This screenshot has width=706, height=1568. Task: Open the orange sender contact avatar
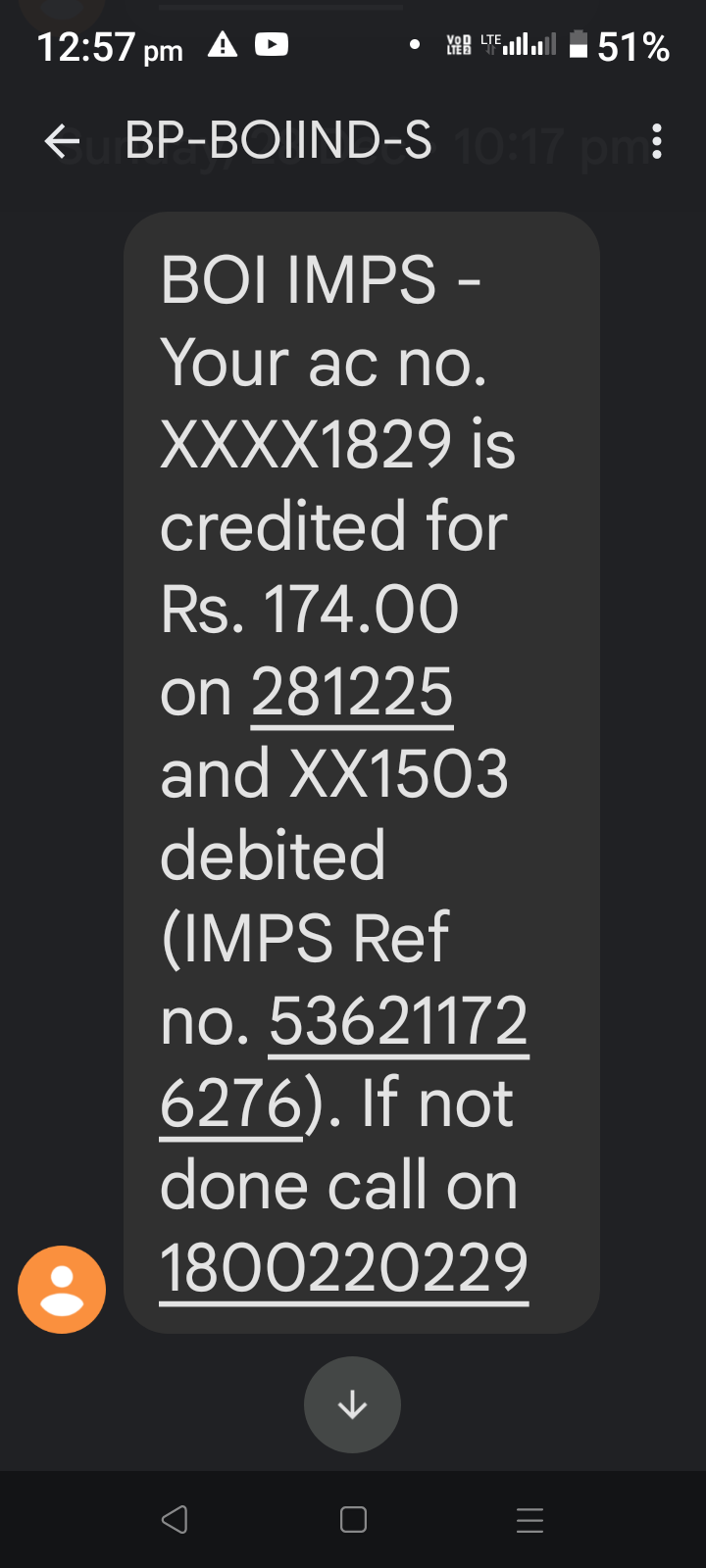62,1289
